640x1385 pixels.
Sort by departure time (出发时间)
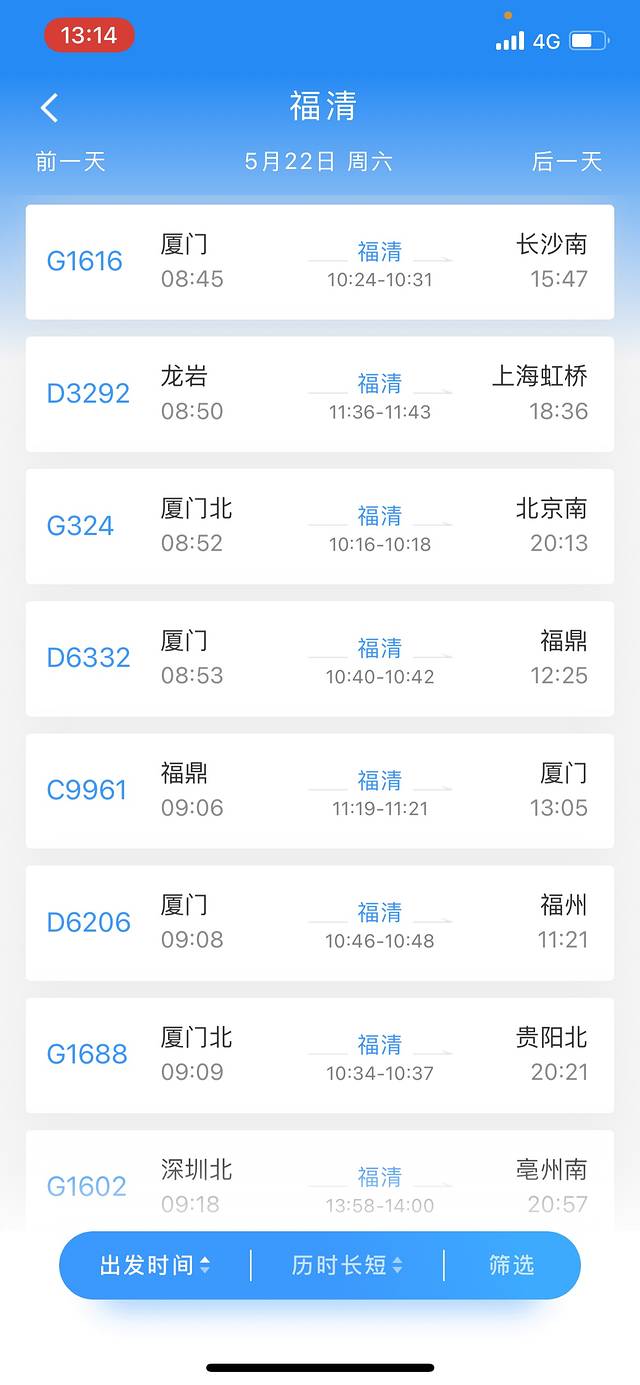155,1265
